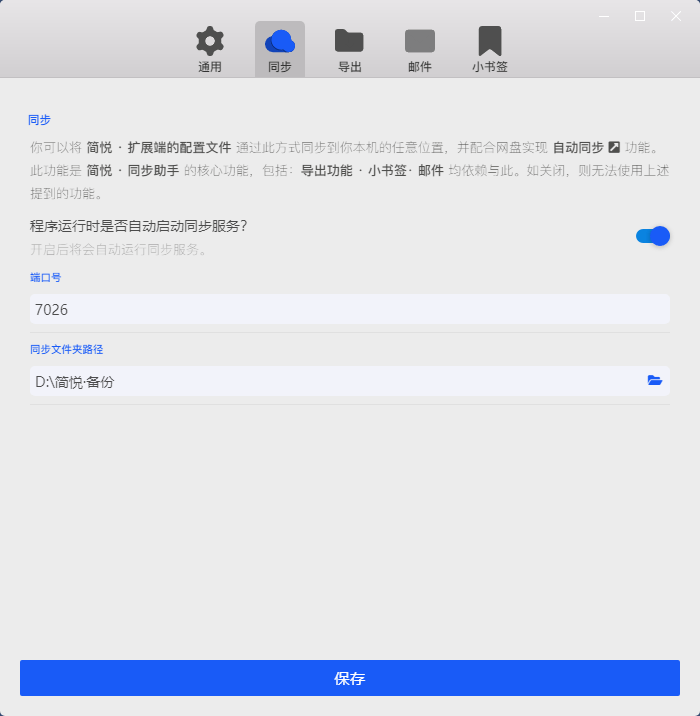
Task: Maximize the window
Action: pyautogui.click(x=640, y=16)
